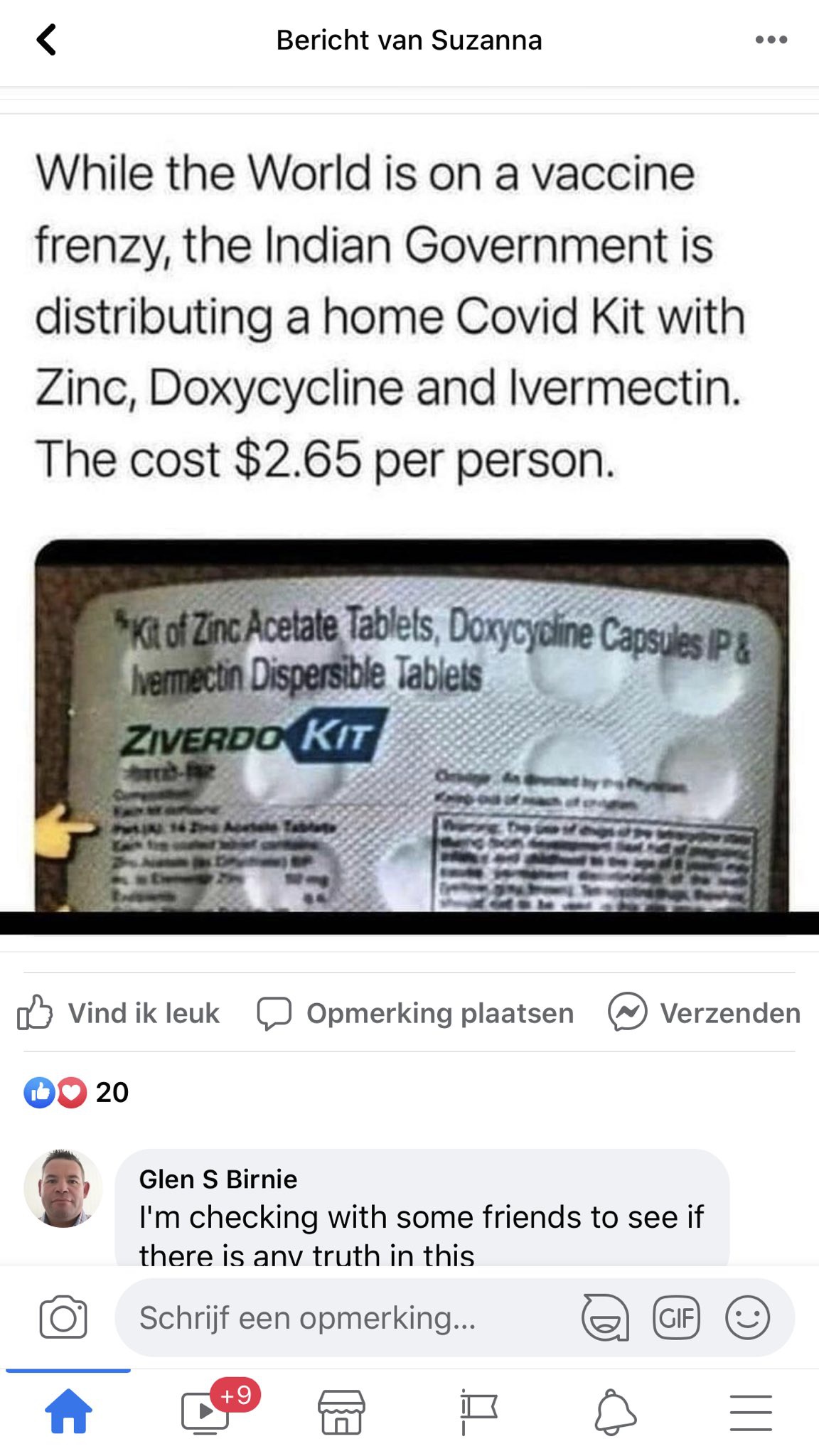Screen dimensions: 819x1456
Task: Tap Opmerking plaatsen to comment
Action: pyautogui.click(x=415, y=1012)
